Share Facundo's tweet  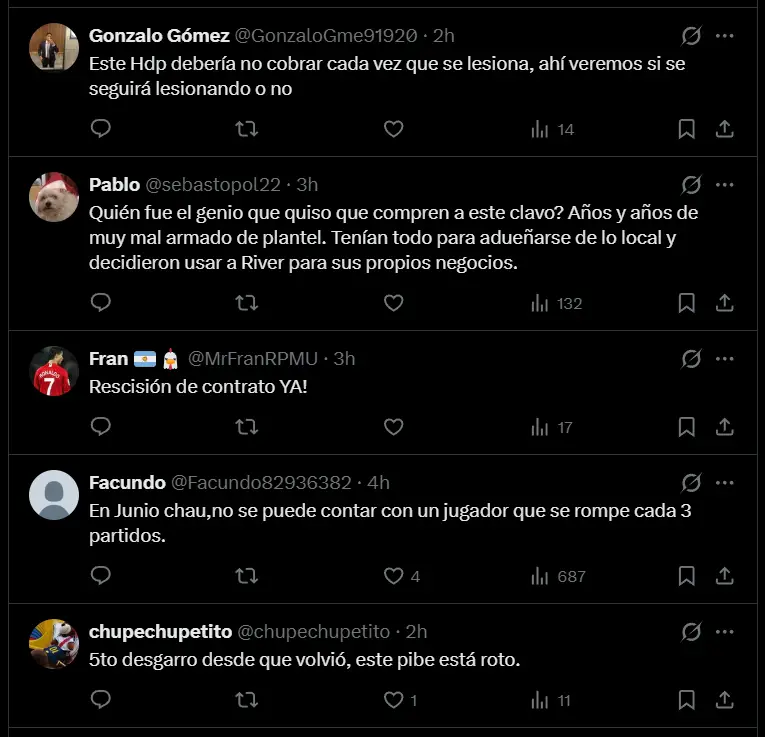point(725,576)
